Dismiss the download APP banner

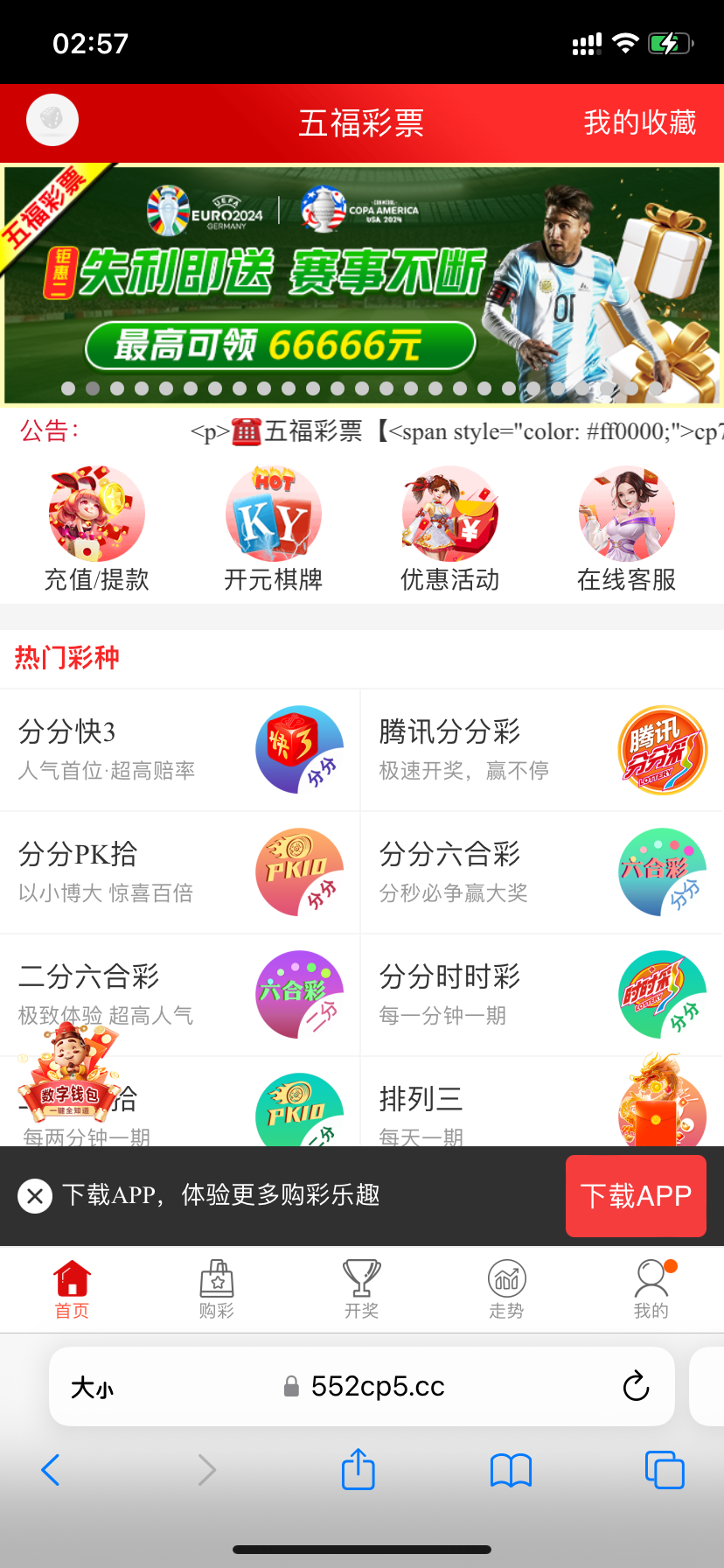pyautogui.click(x=35, y=1195)
